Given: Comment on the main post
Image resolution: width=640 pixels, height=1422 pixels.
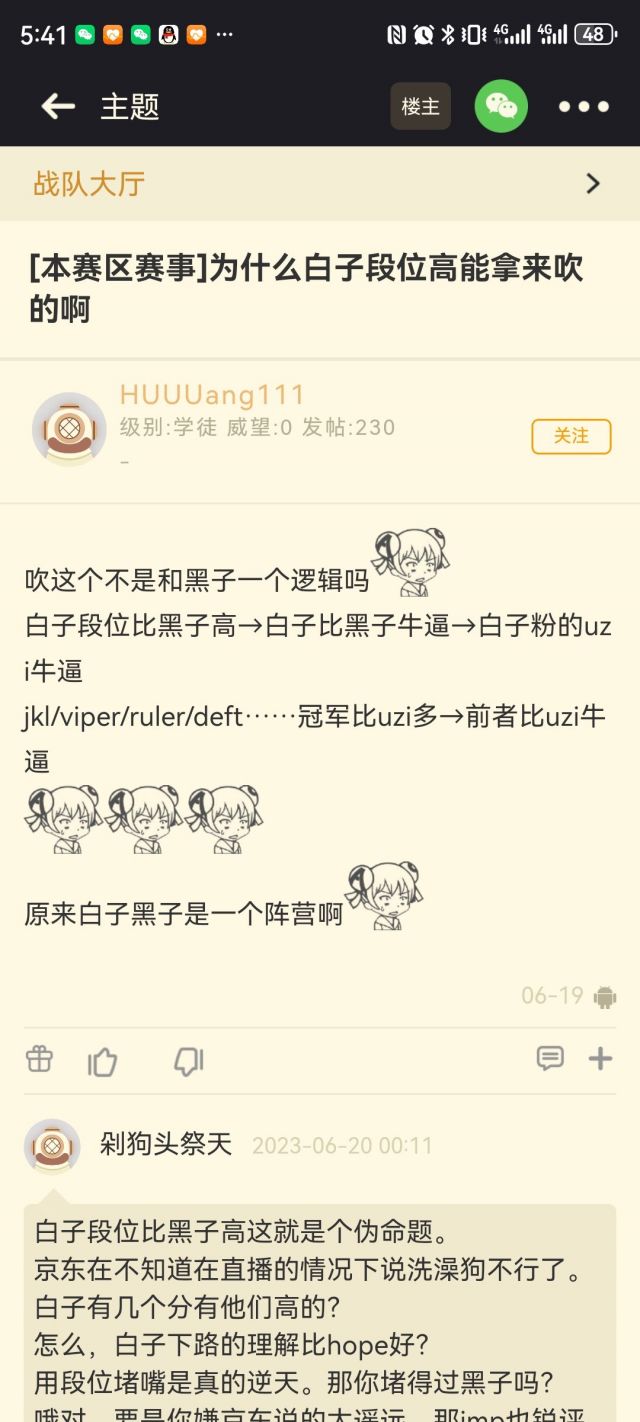Looking at the screenshot, I should pyautogui.click(x=550, y=1058).
